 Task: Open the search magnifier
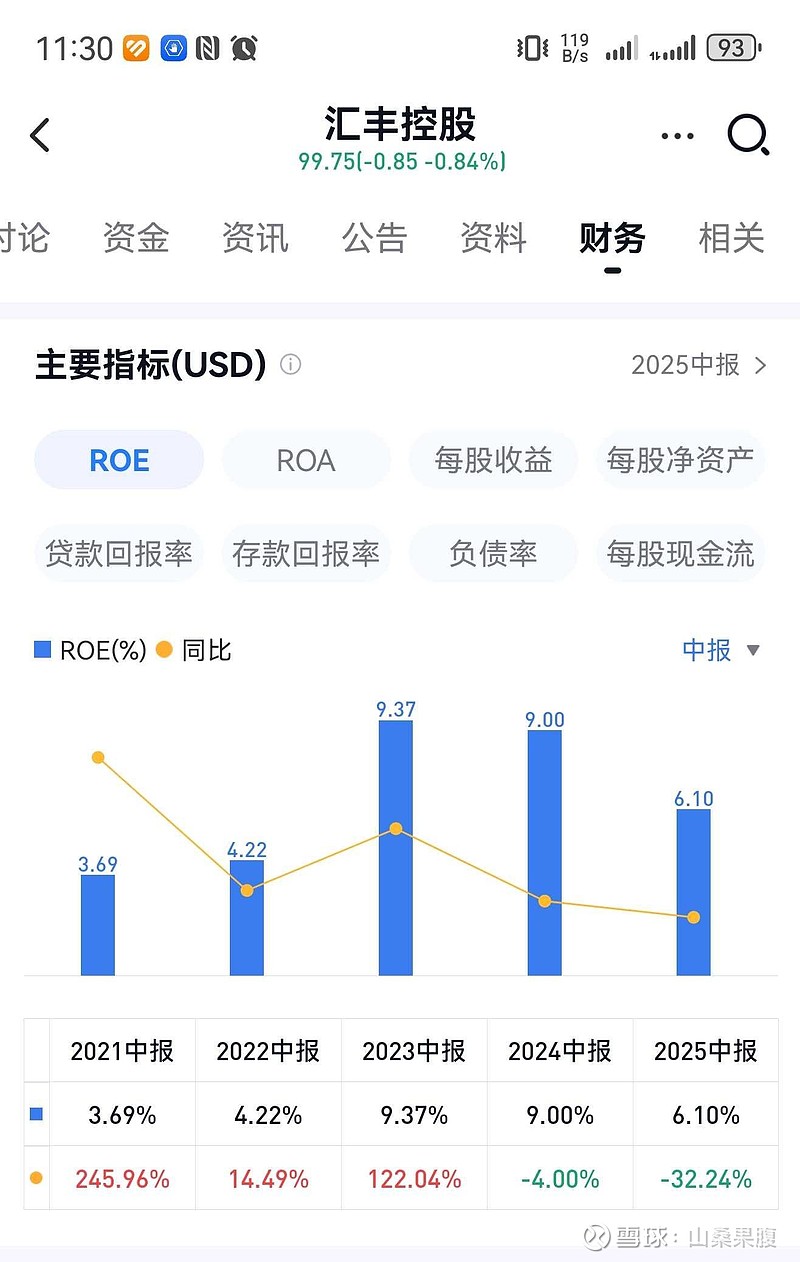click(747, 135)
